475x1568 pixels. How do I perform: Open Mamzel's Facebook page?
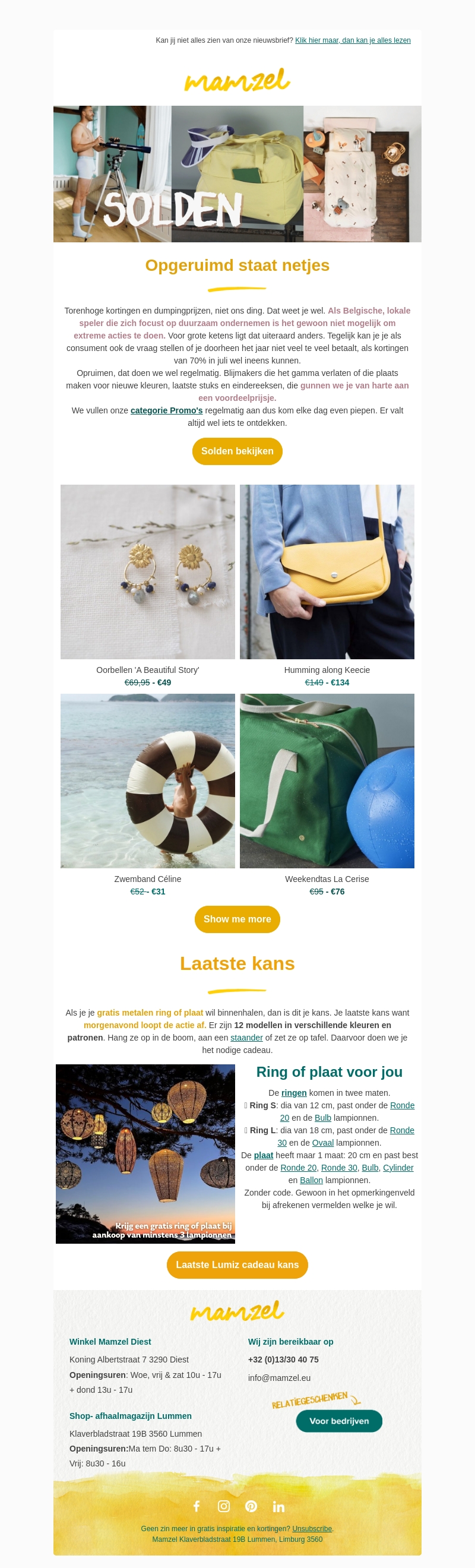pos(197,1506)
